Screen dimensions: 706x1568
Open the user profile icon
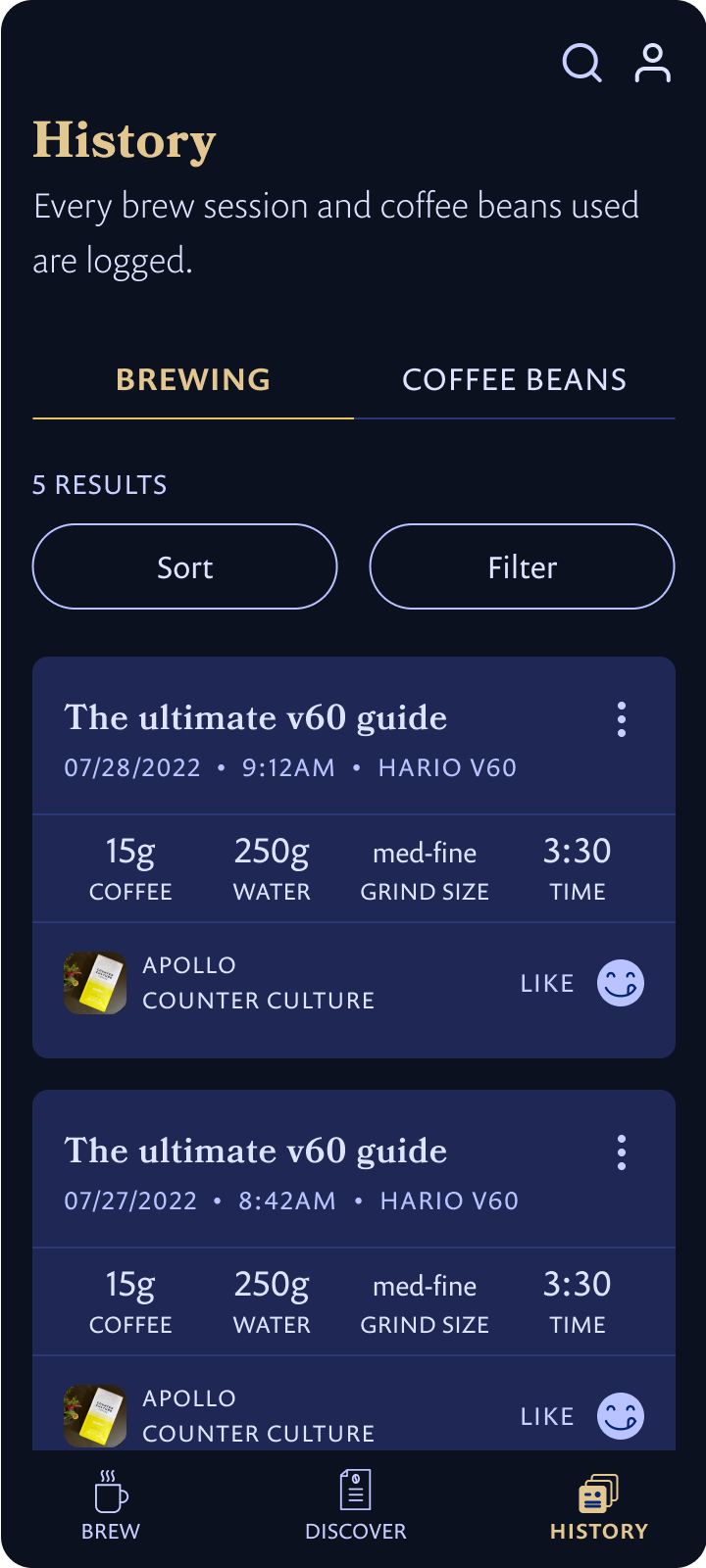pos(652,63)
